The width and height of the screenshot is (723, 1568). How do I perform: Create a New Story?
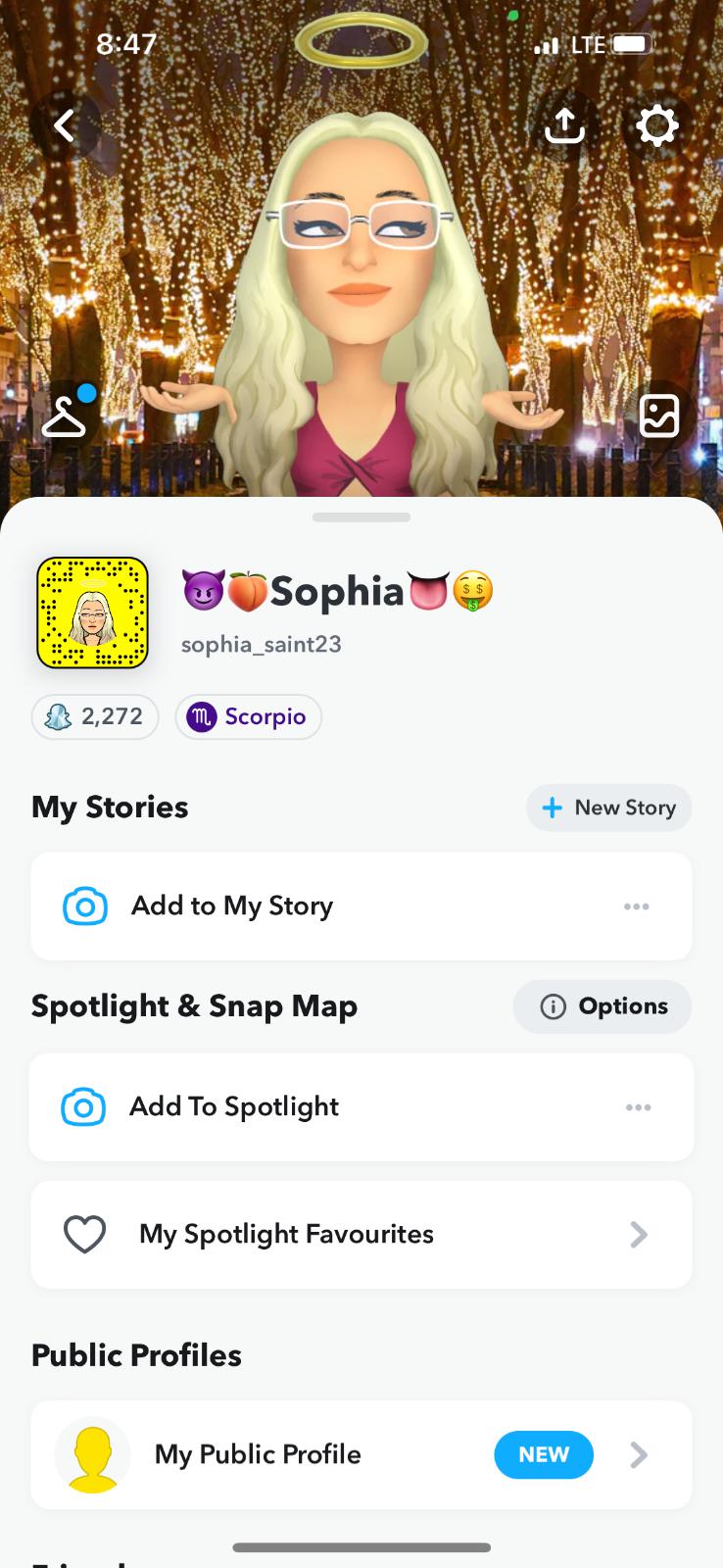(608, 808)
